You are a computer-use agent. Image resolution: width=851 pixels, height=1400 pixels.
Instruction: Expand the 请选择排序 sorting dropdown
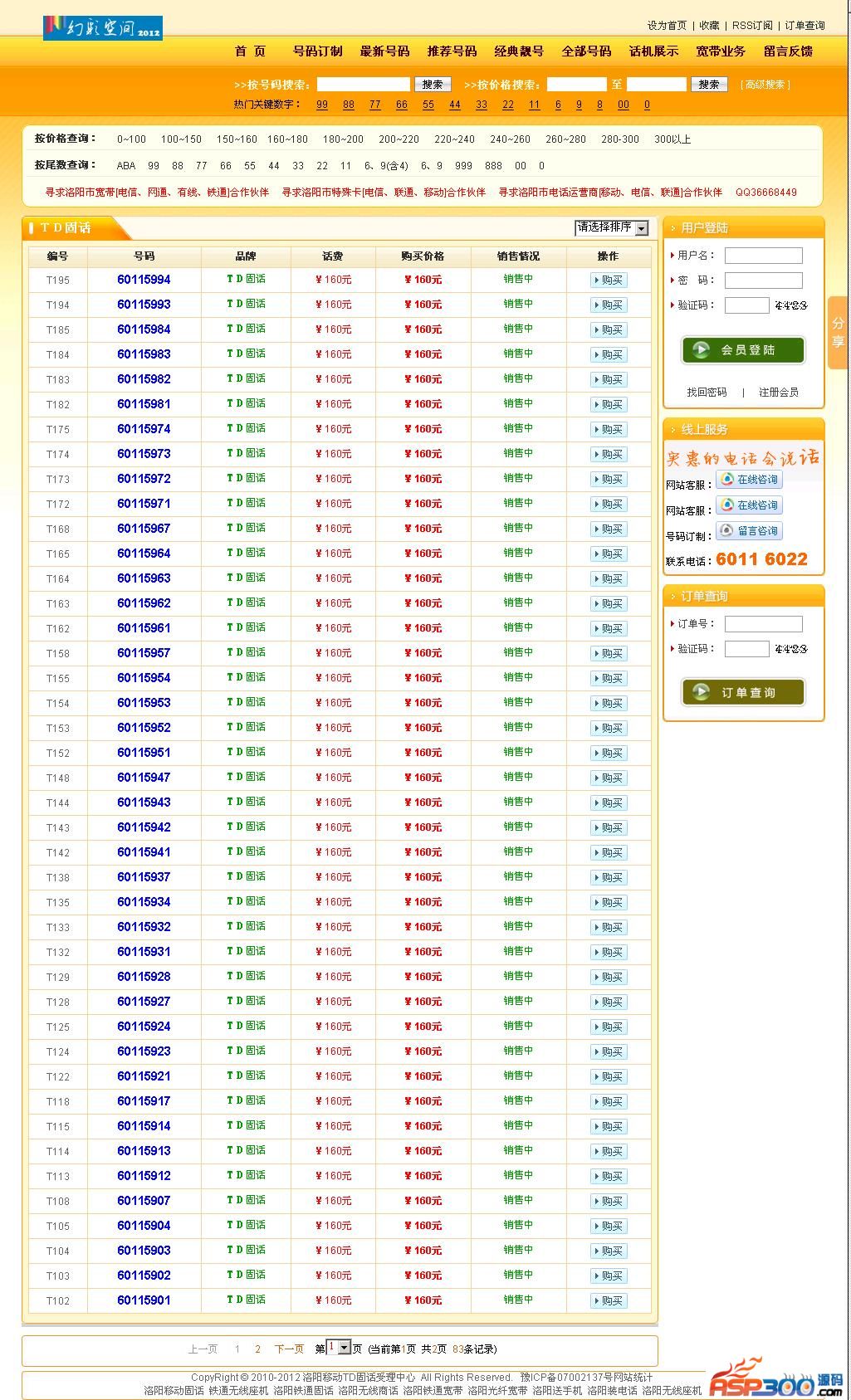612,227
